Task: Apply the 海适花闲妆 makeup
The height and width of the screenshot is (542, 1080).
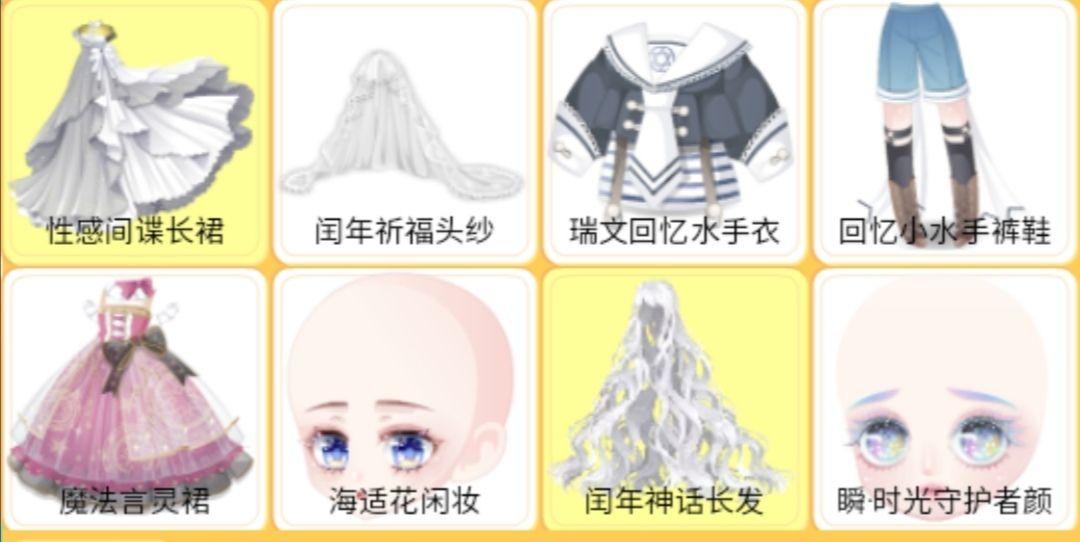Action: pyautogui.click(x=404, y=400)
